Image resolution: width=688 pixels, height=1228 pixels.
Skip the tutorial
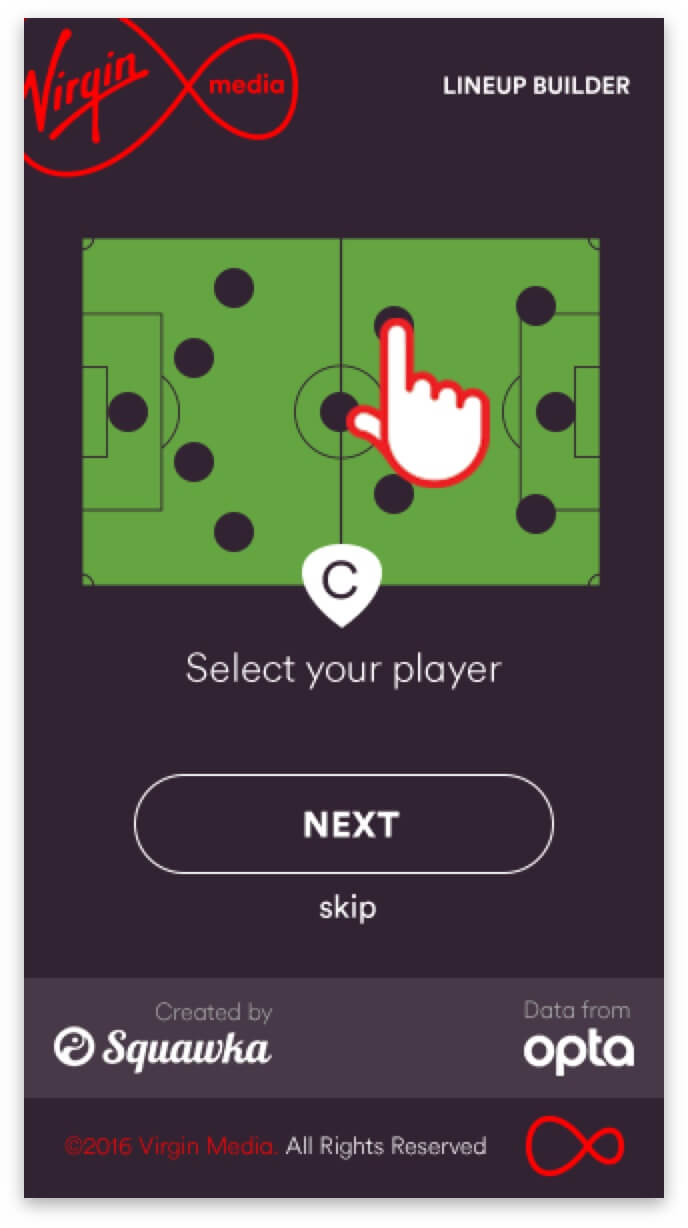pos(347,908)
